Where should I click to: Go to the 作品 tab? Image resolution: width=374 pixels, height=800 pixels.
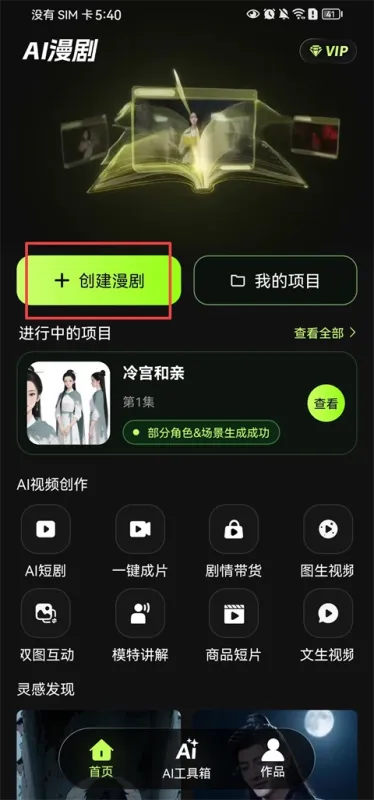[272, 759]
